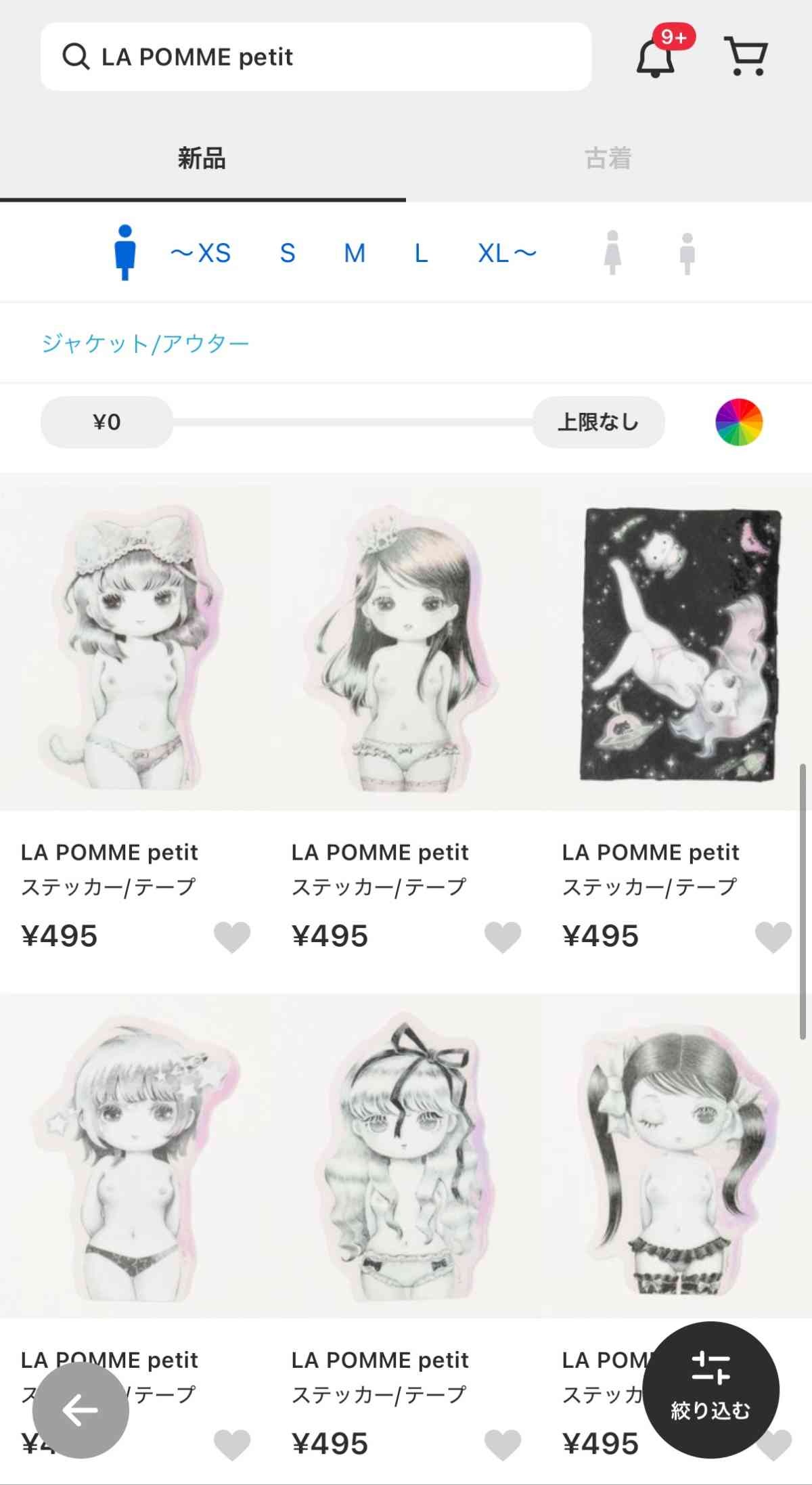Select the 新品 tab

tap(202, 158)
